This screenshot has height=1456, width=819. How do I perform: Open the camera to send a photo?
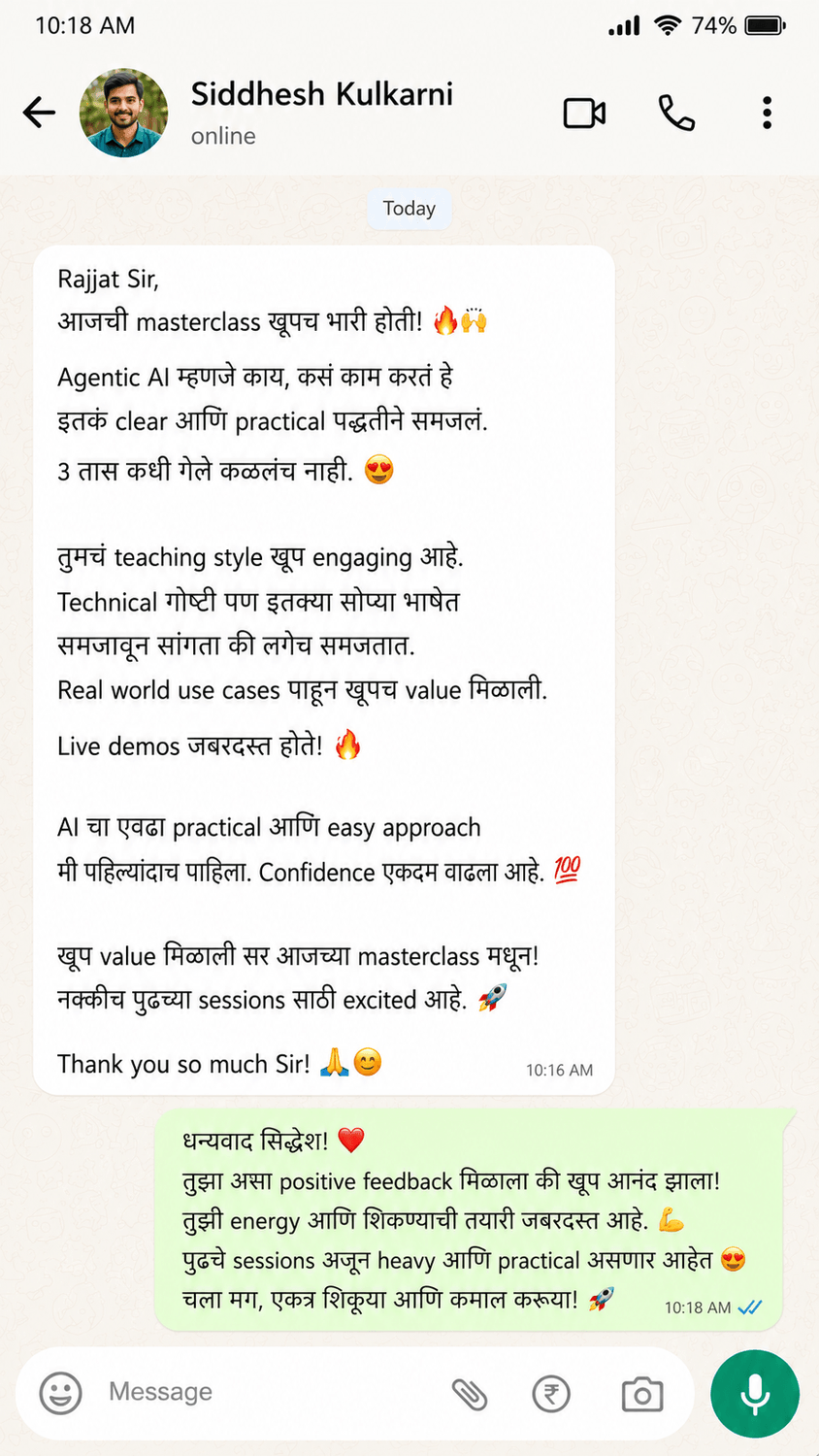[641, 1395]
